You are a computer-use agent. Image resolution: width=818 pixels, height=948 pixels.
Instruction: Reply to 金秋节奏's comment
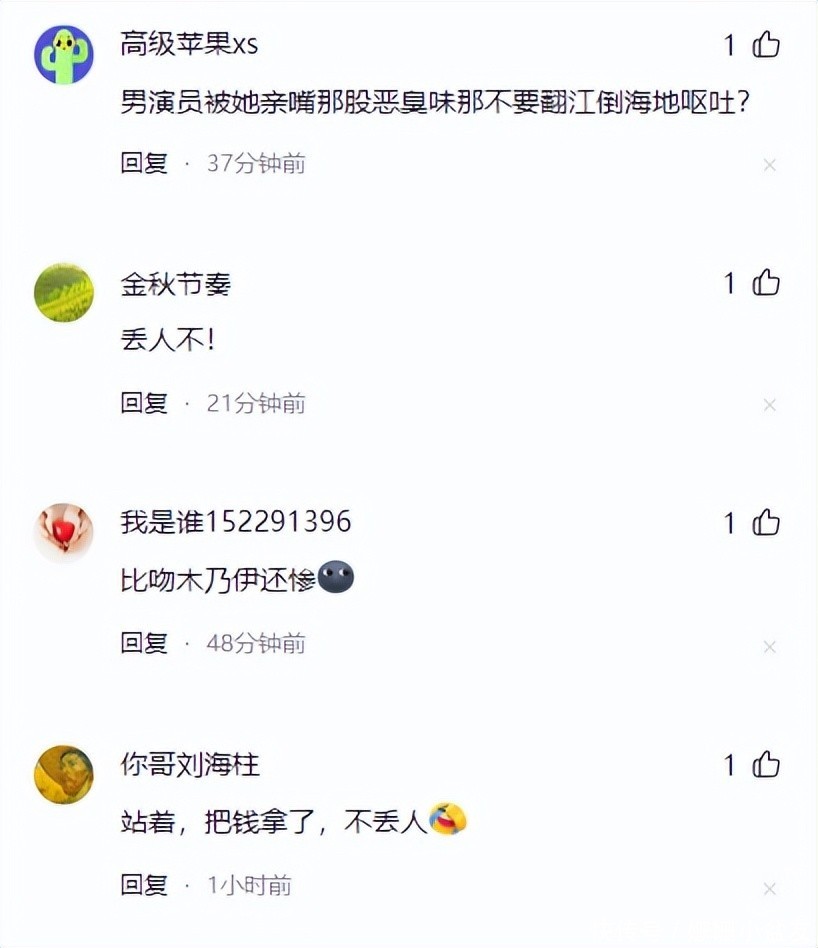pyautogui.click(x=144, y=403)
